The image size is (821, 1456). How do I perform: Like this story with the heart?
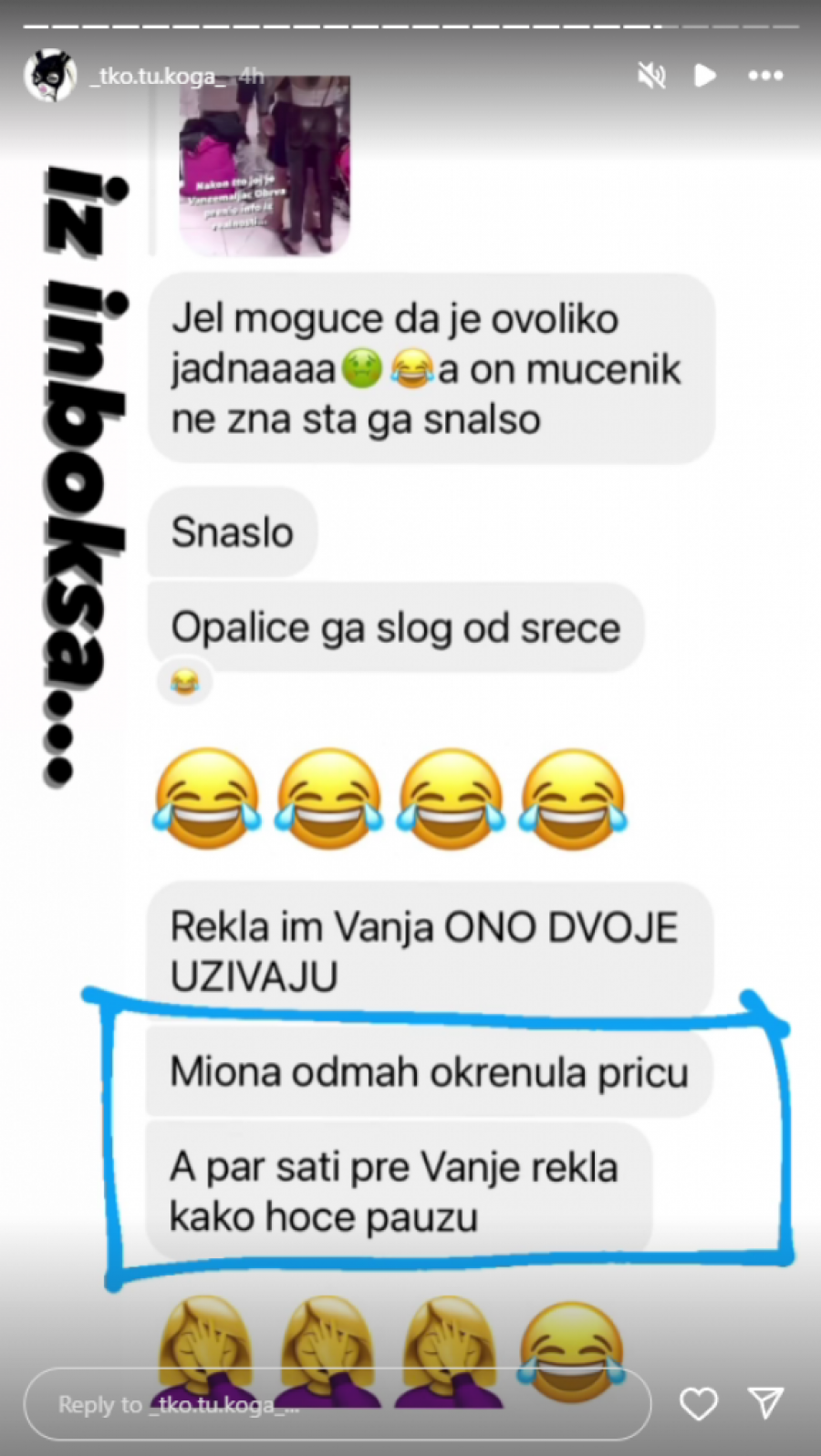point(699,1404)
